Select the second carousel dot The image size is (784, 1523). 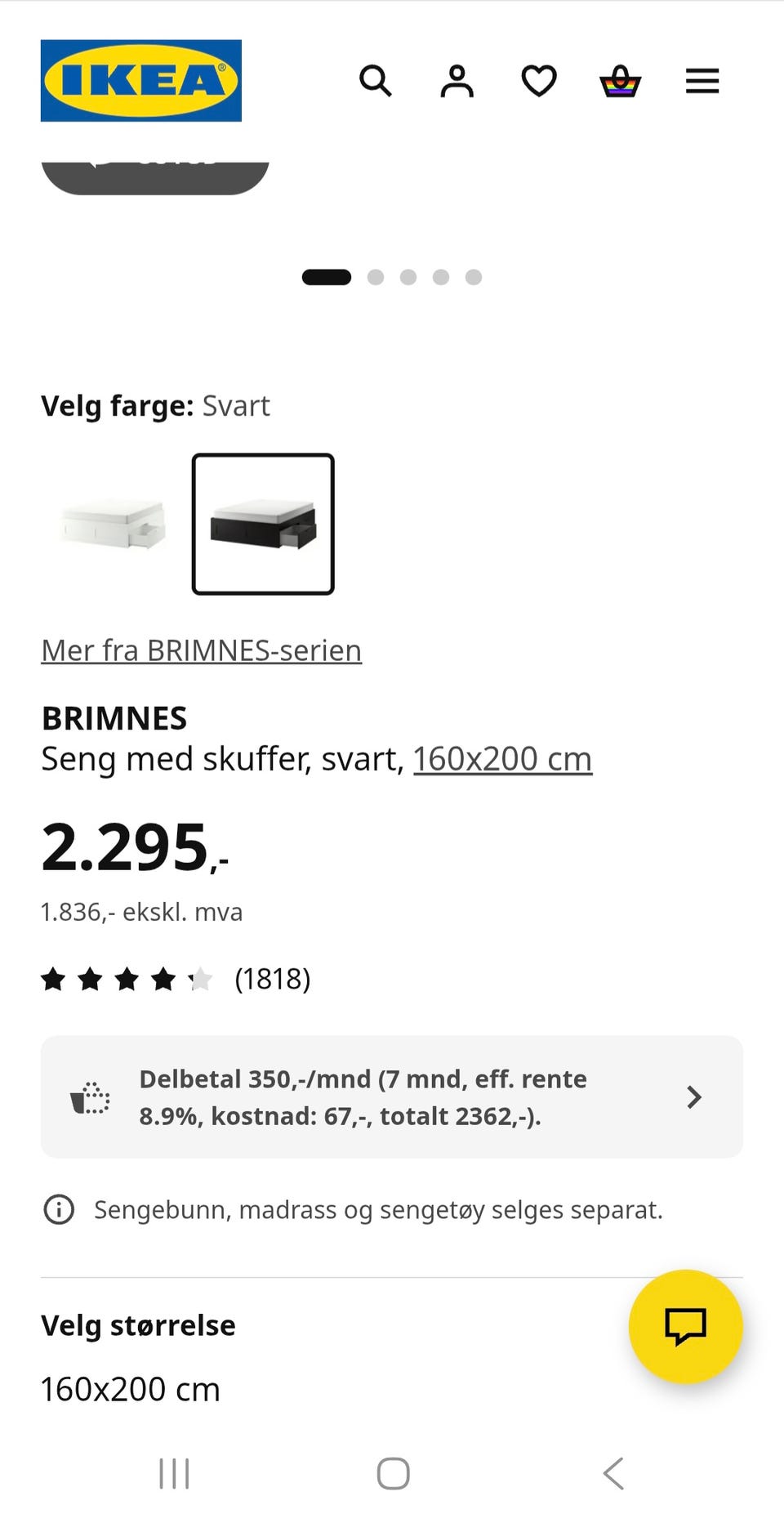pos(376,277)
